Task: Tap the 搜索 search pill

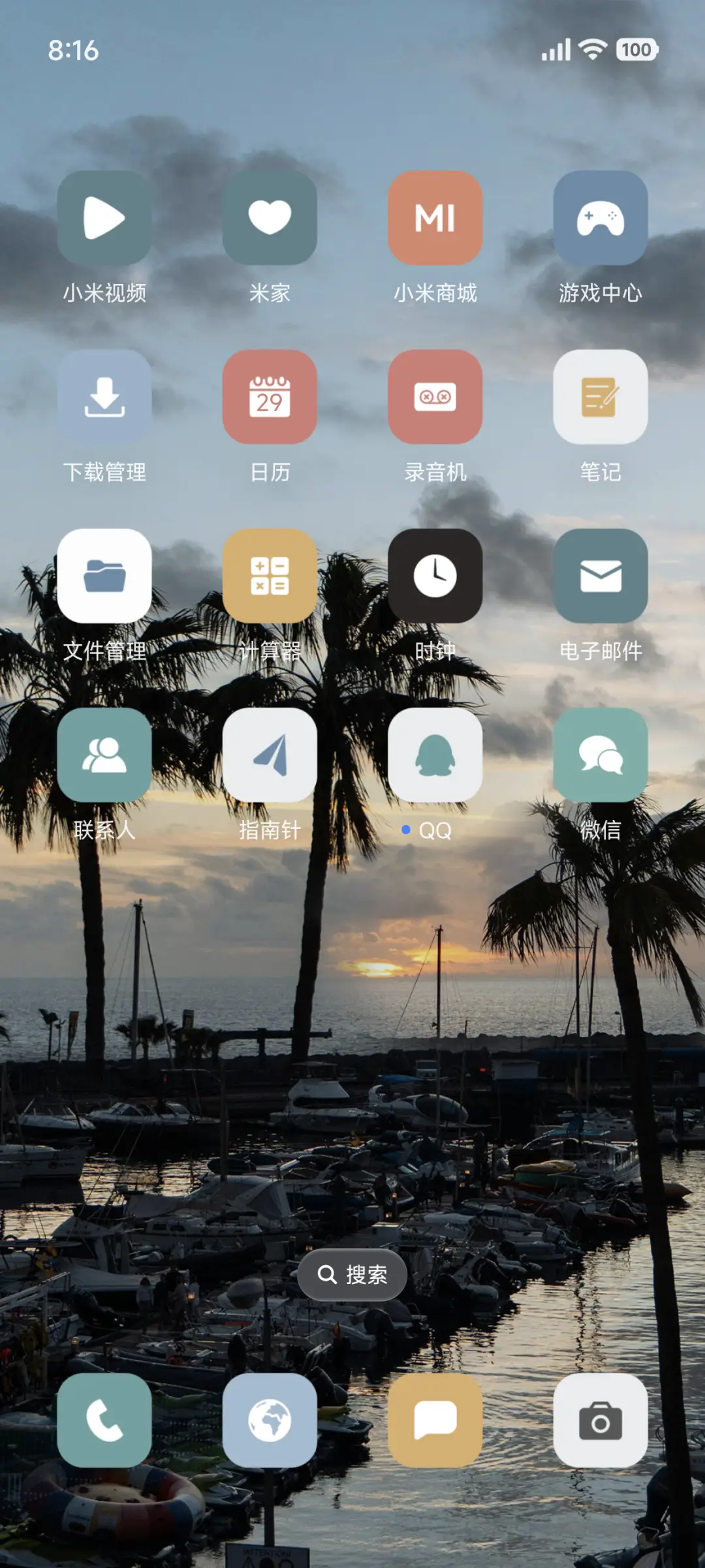Action: (x=352, y=1274)
